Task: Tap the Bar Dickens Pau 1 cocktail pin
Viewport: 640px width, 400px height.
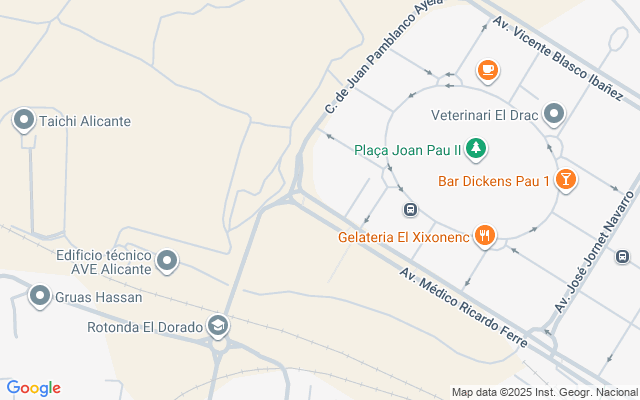Action: click(x=566, y=180)
